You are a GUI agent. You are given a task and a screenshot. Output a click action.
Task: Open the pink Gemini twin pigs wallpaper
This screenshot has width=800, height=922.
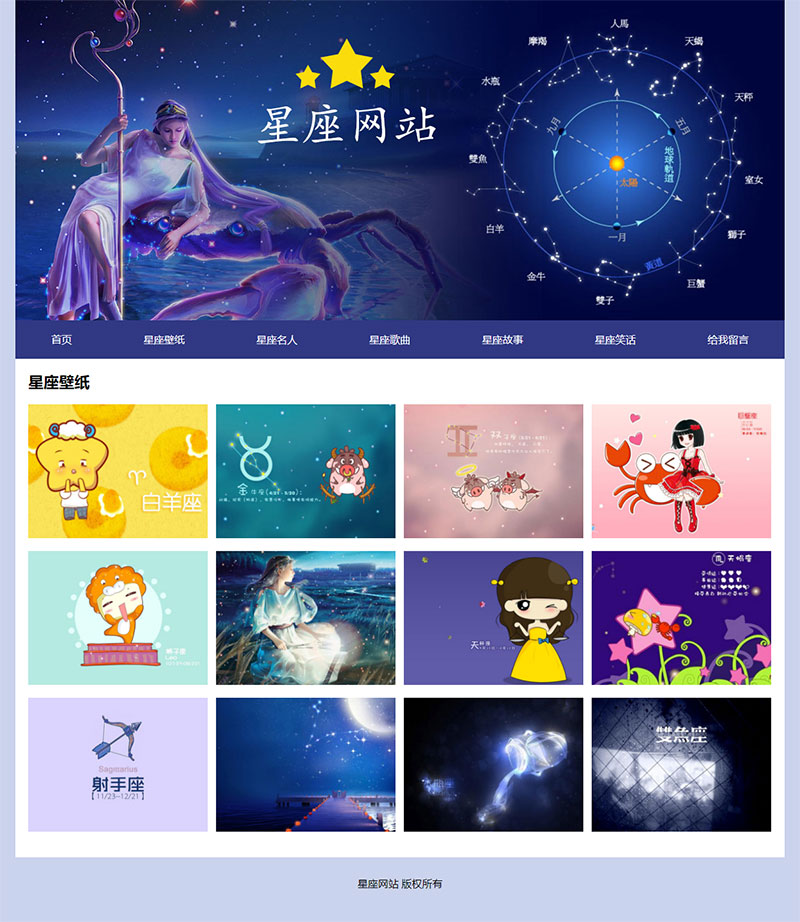(x=493, y=471)
